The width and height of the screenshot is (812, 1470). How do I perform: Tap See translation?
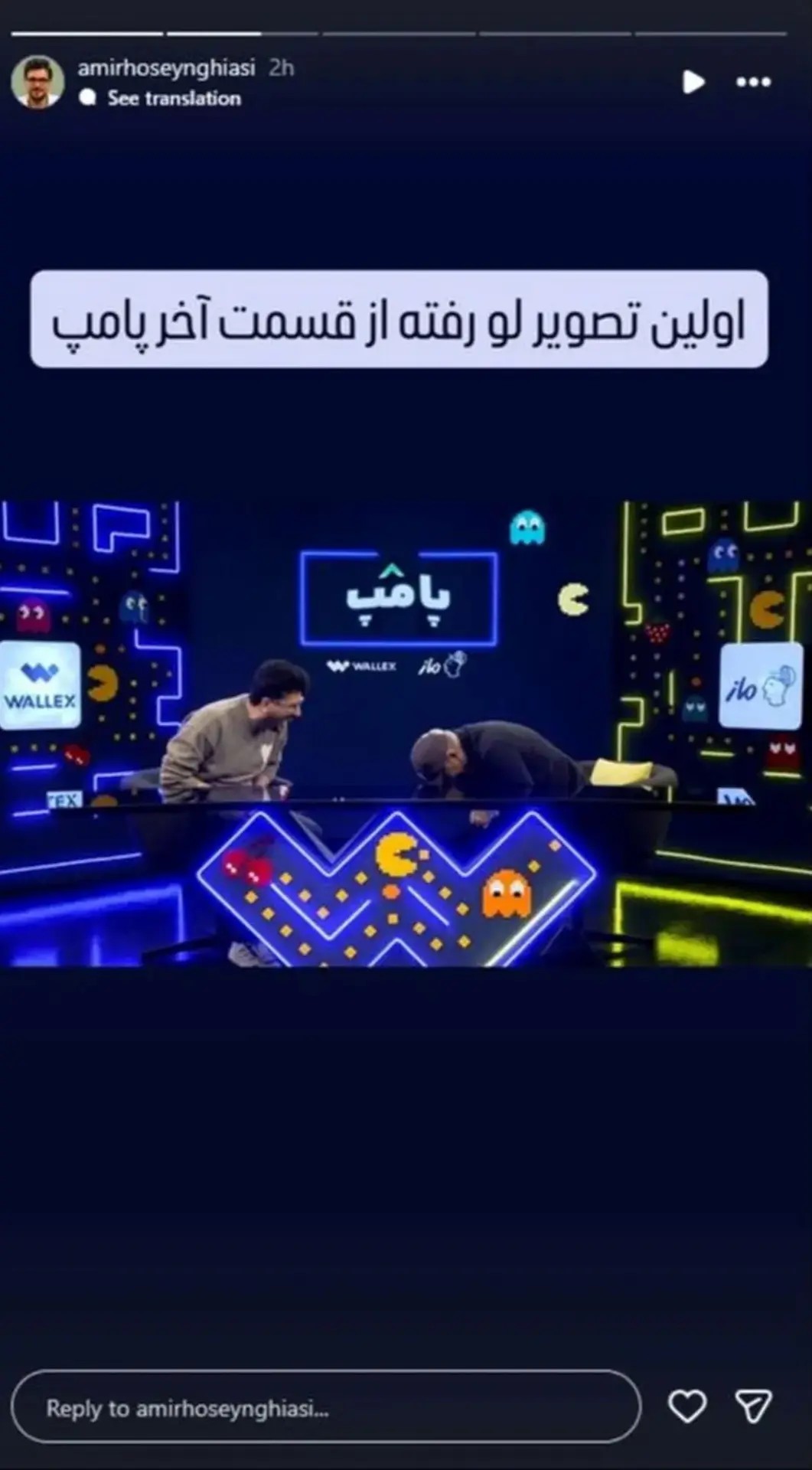pyautogui.click(x=173, y=98)
